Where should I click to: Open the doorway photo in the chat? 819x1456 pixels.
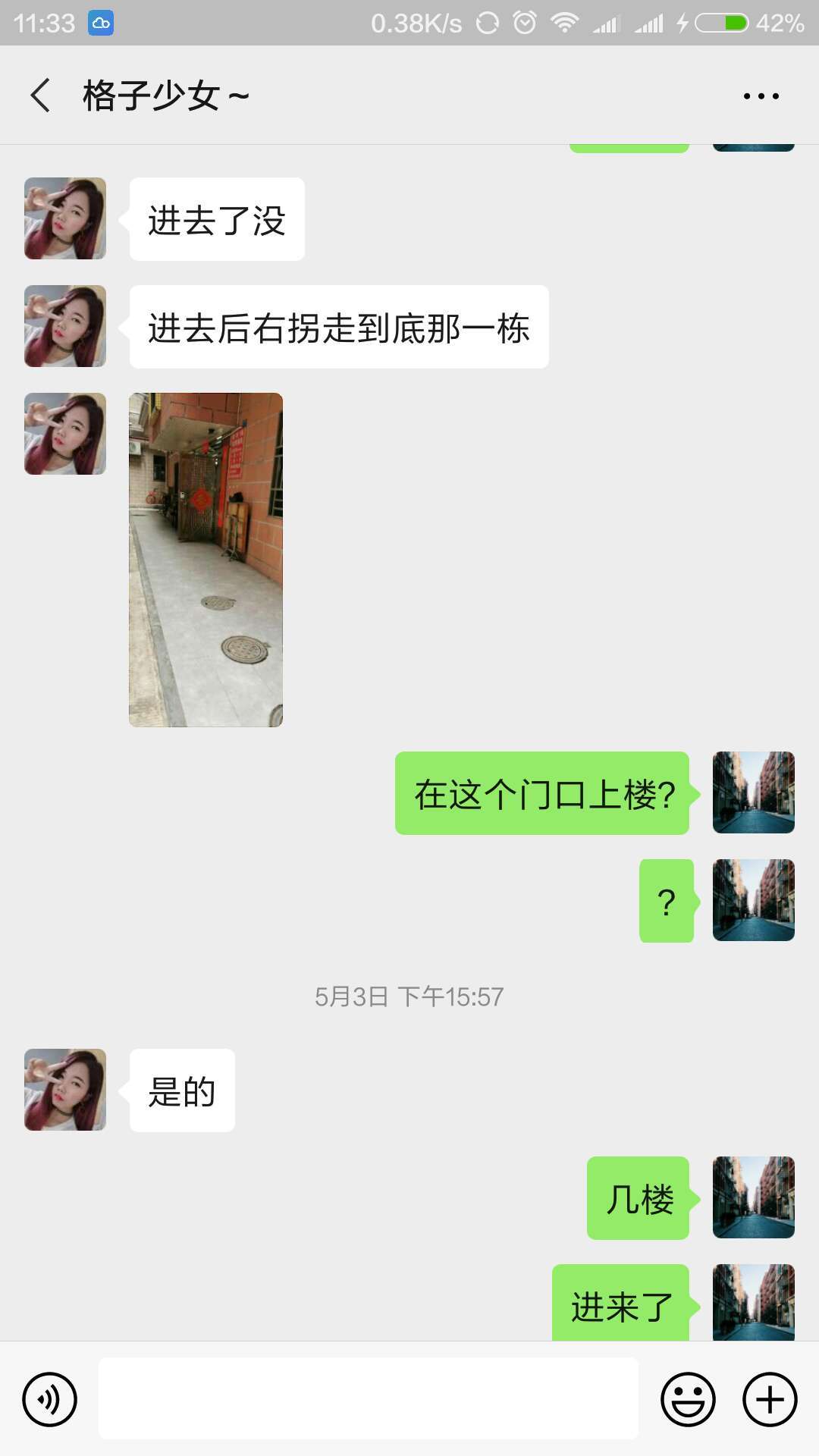[x=206, y=560]
